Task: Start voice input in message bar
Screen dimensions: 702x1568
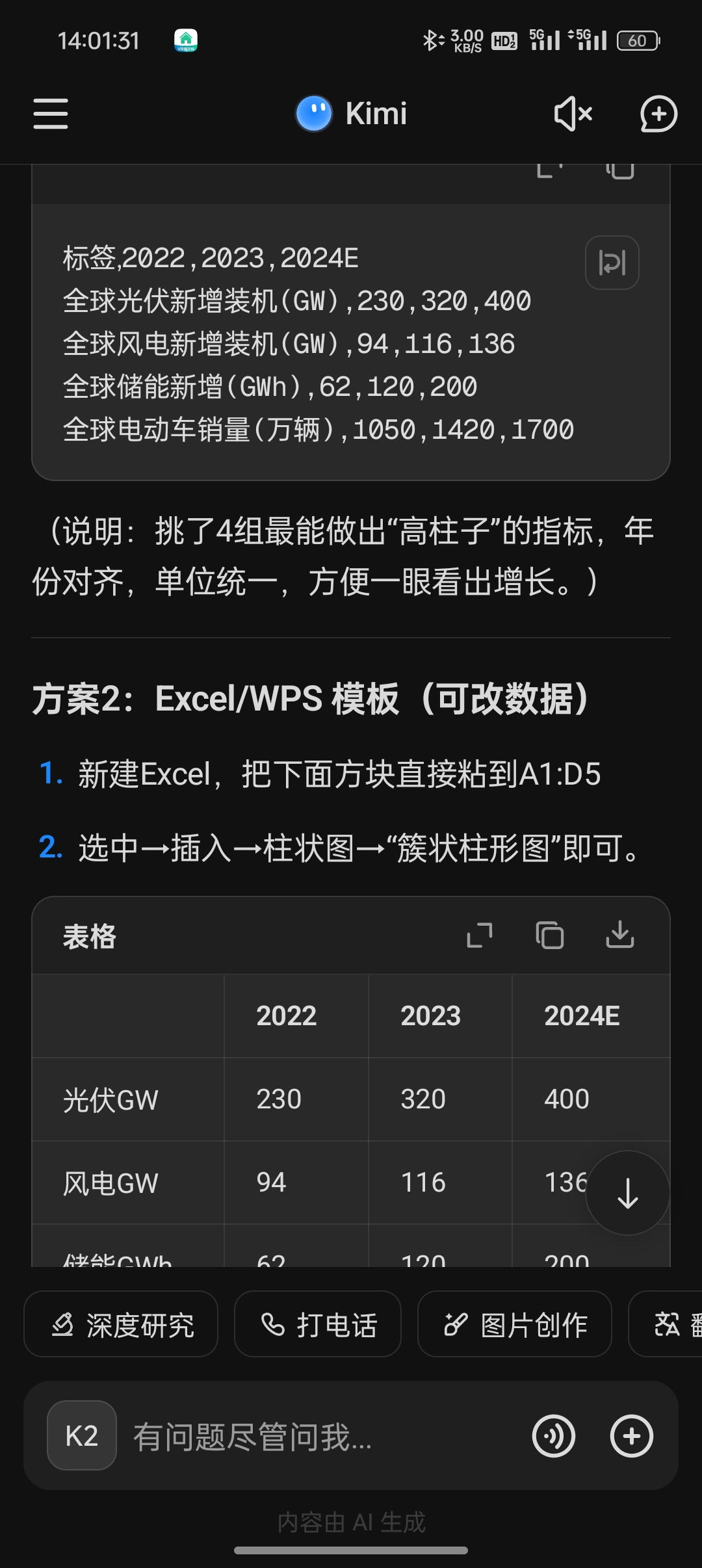Action: 553,1436
